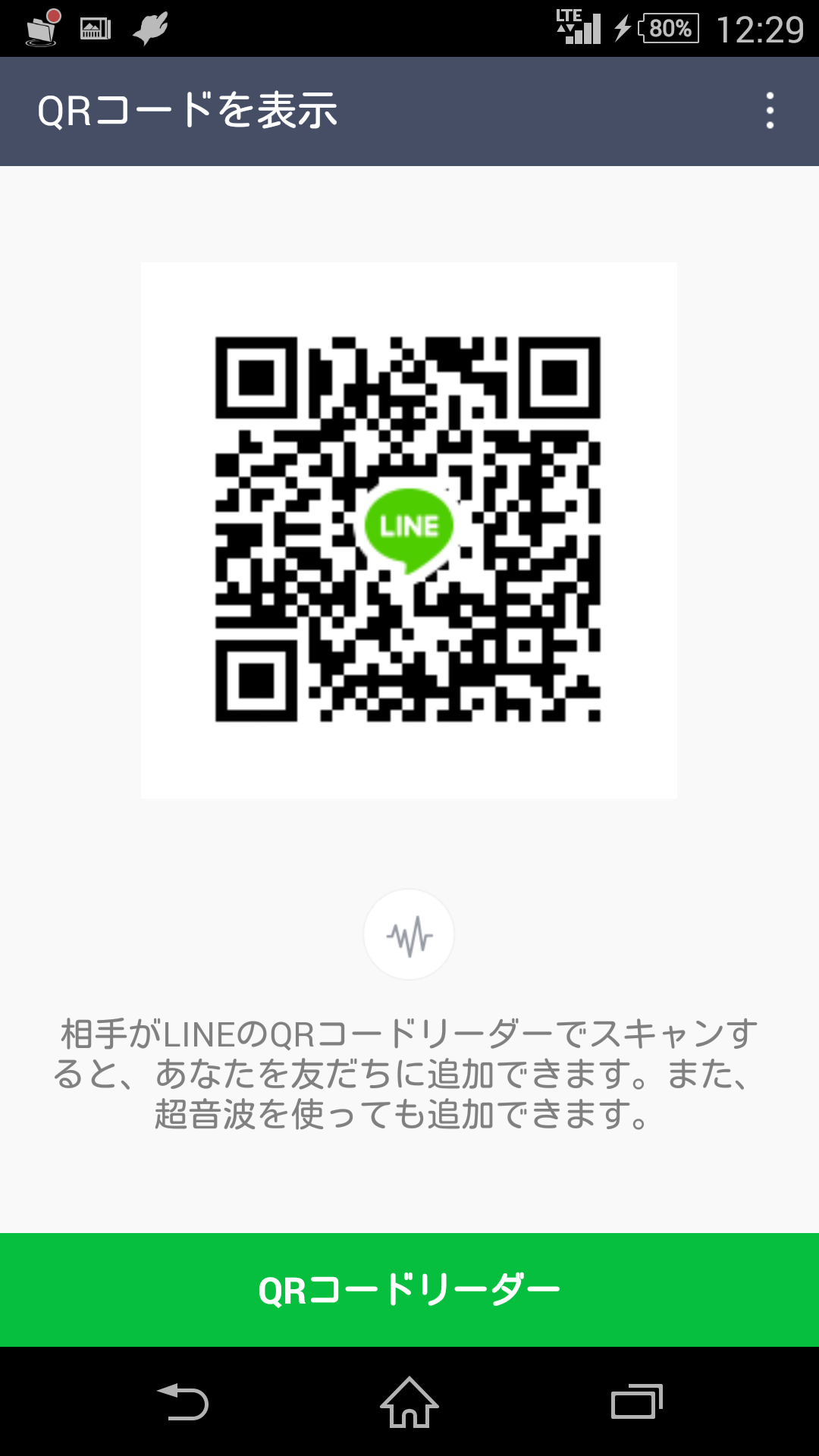Tap the ultrasonic wave icon button

(409, 934)
